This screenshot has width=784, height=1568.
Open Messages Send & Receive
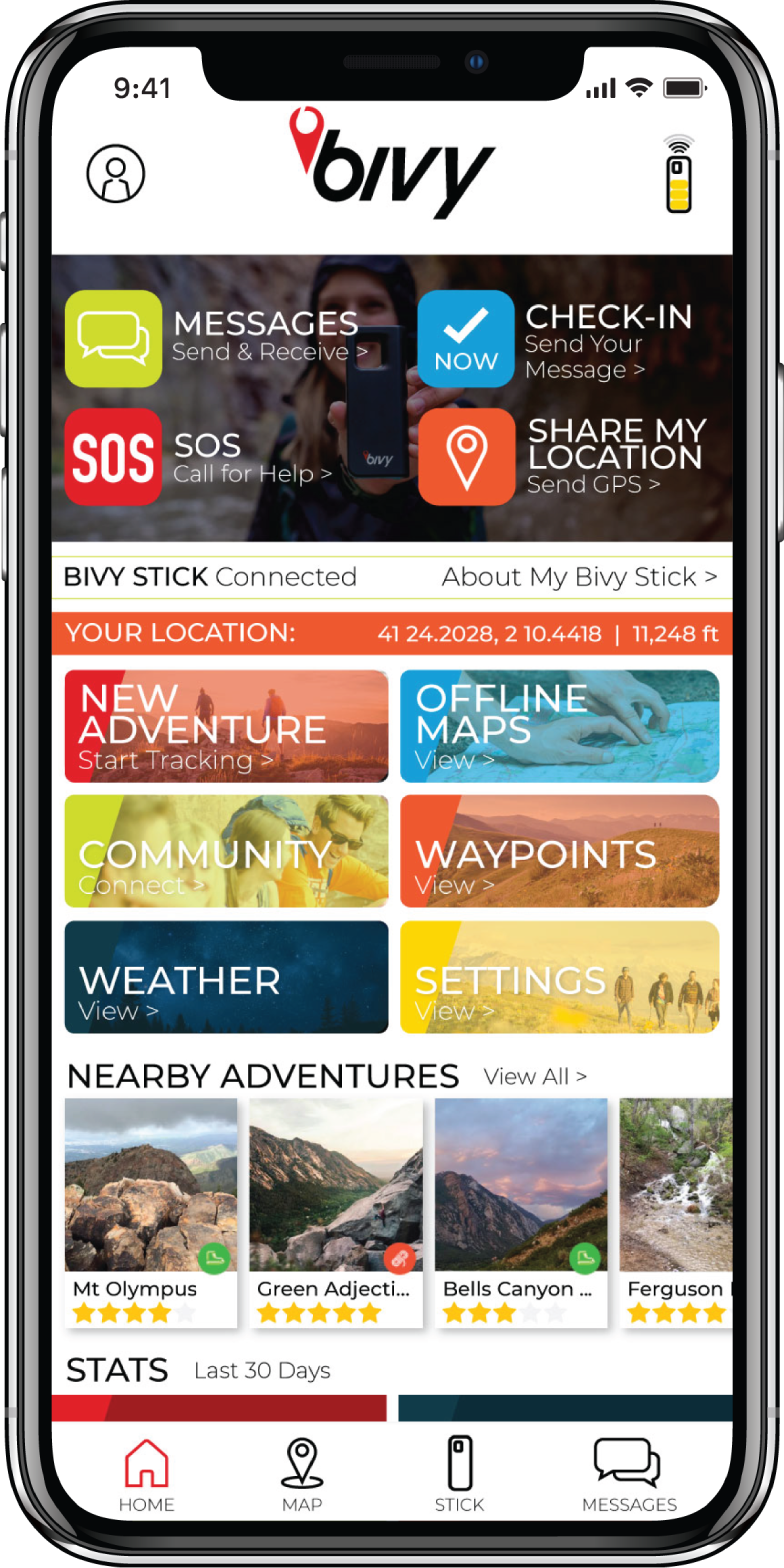pyautogui.click(x=214, y=338)
